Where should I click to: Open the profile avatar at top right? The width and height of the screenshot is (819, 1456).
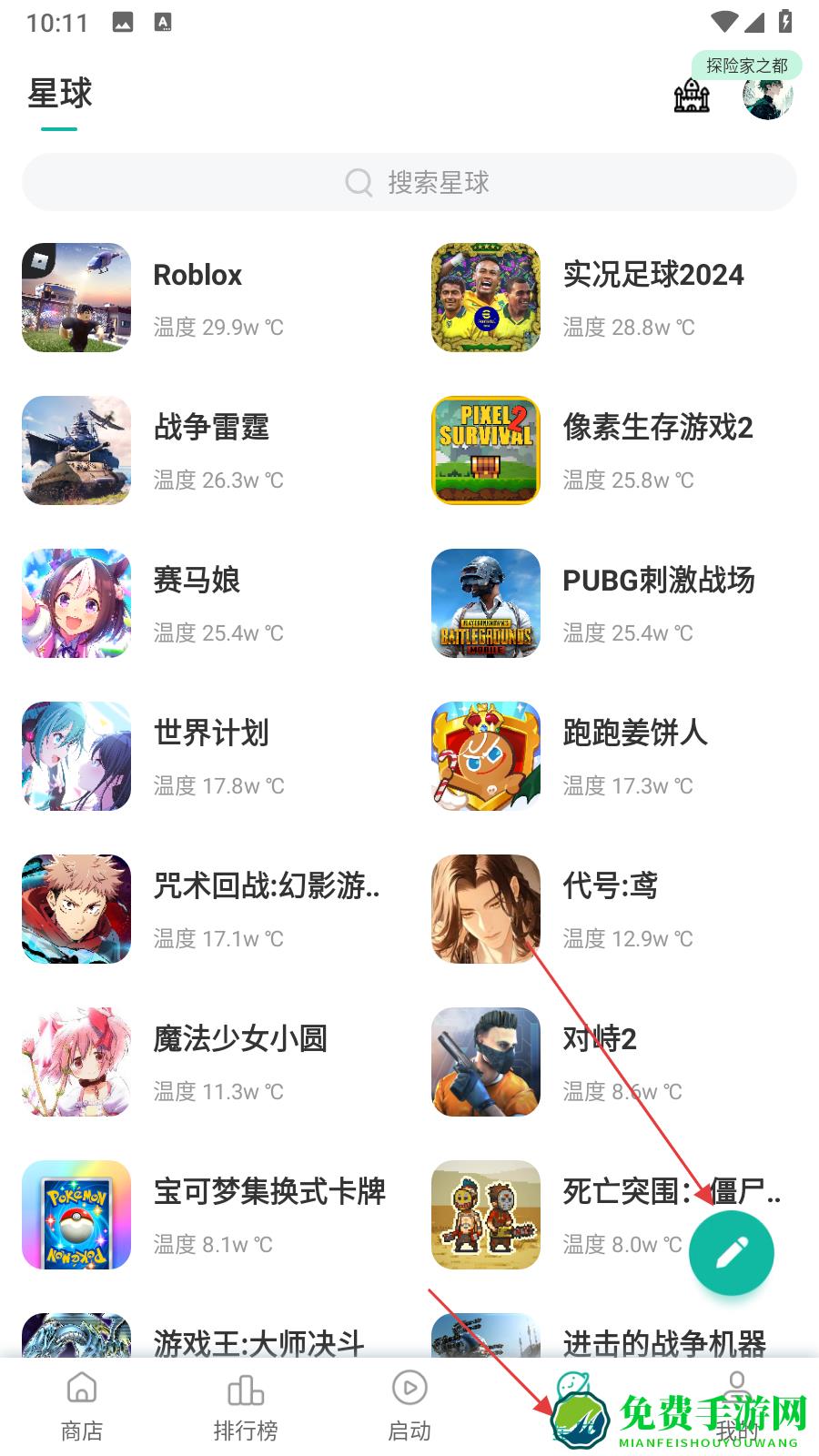pyautogui.click(x=766, y=96)
